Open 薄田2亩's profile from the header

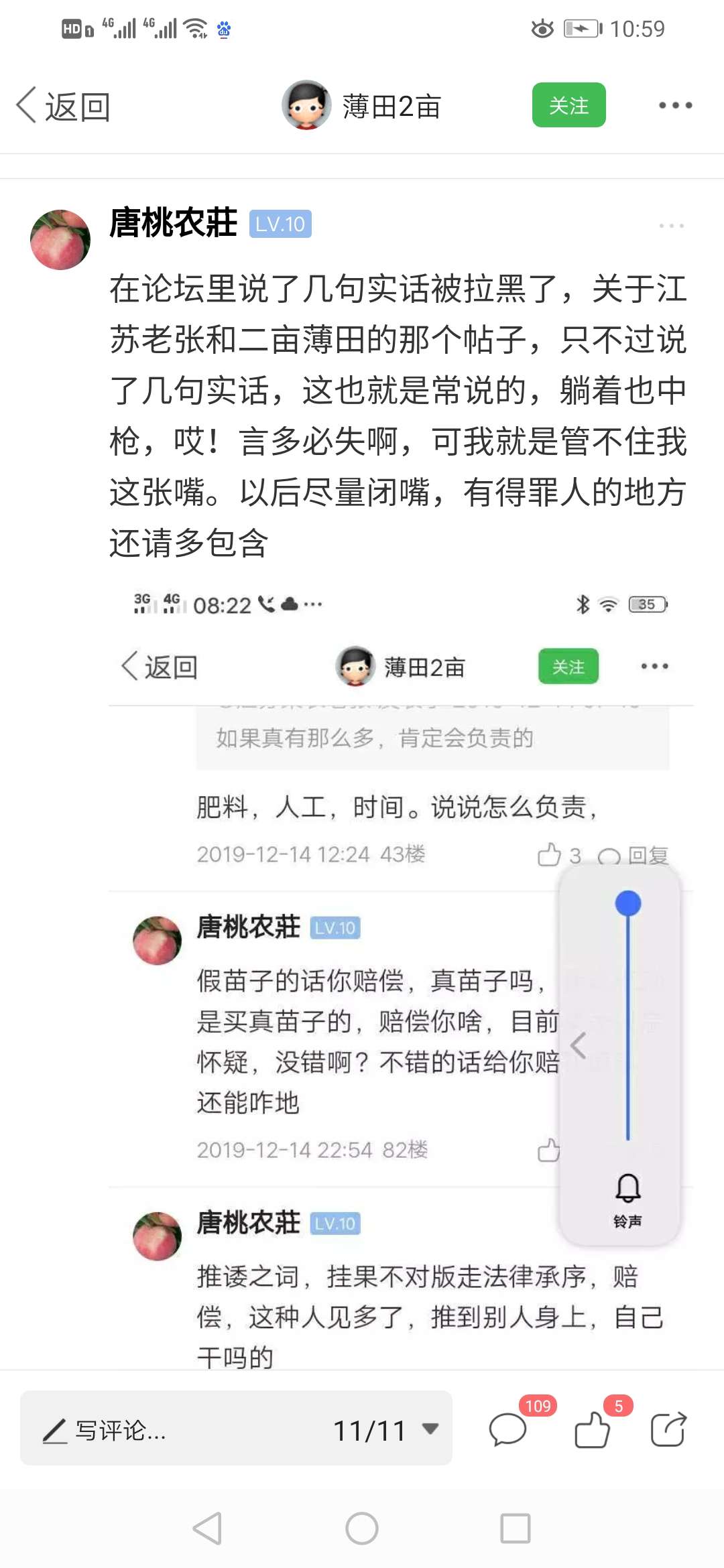362,105
